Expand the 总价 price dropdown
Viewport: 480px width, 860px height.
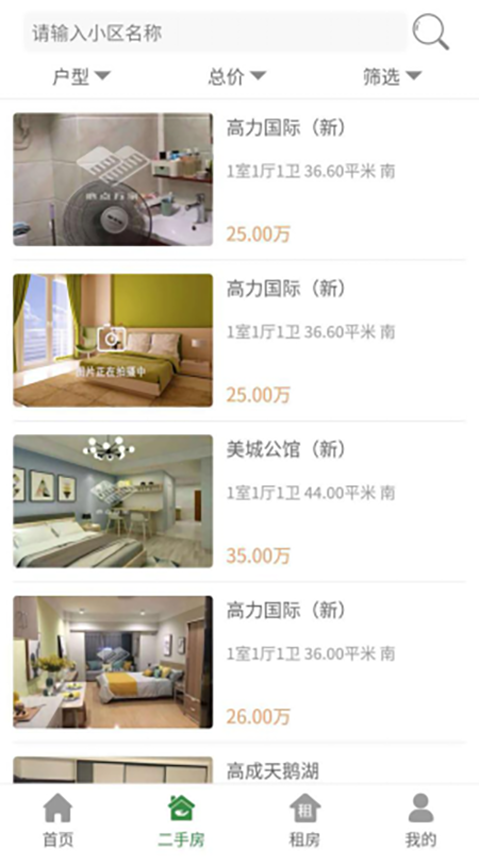pos(237,77)
